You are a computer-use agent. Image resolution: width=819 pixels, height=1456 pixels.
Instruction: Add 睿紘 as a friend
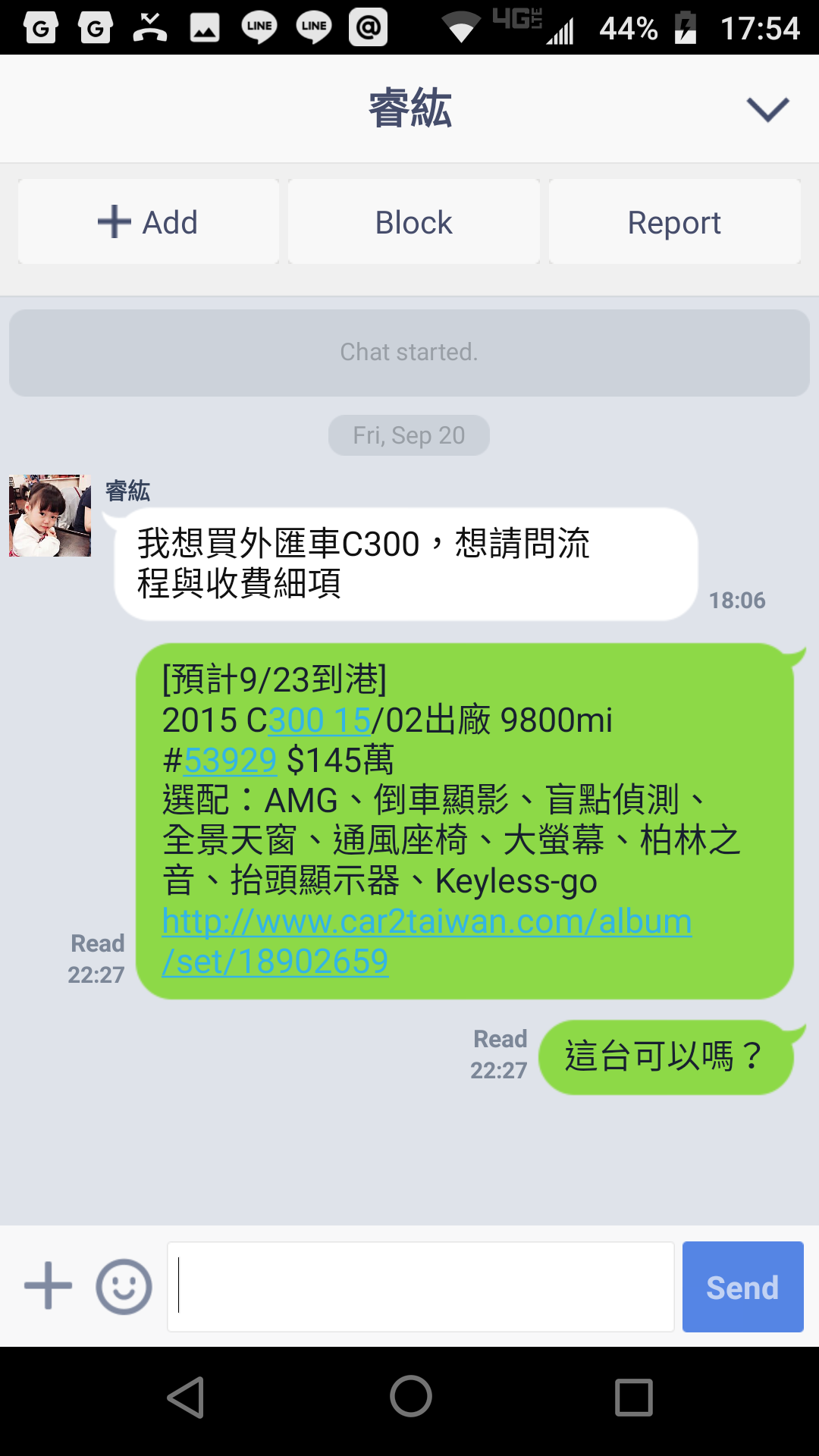(x=149, y=222)
